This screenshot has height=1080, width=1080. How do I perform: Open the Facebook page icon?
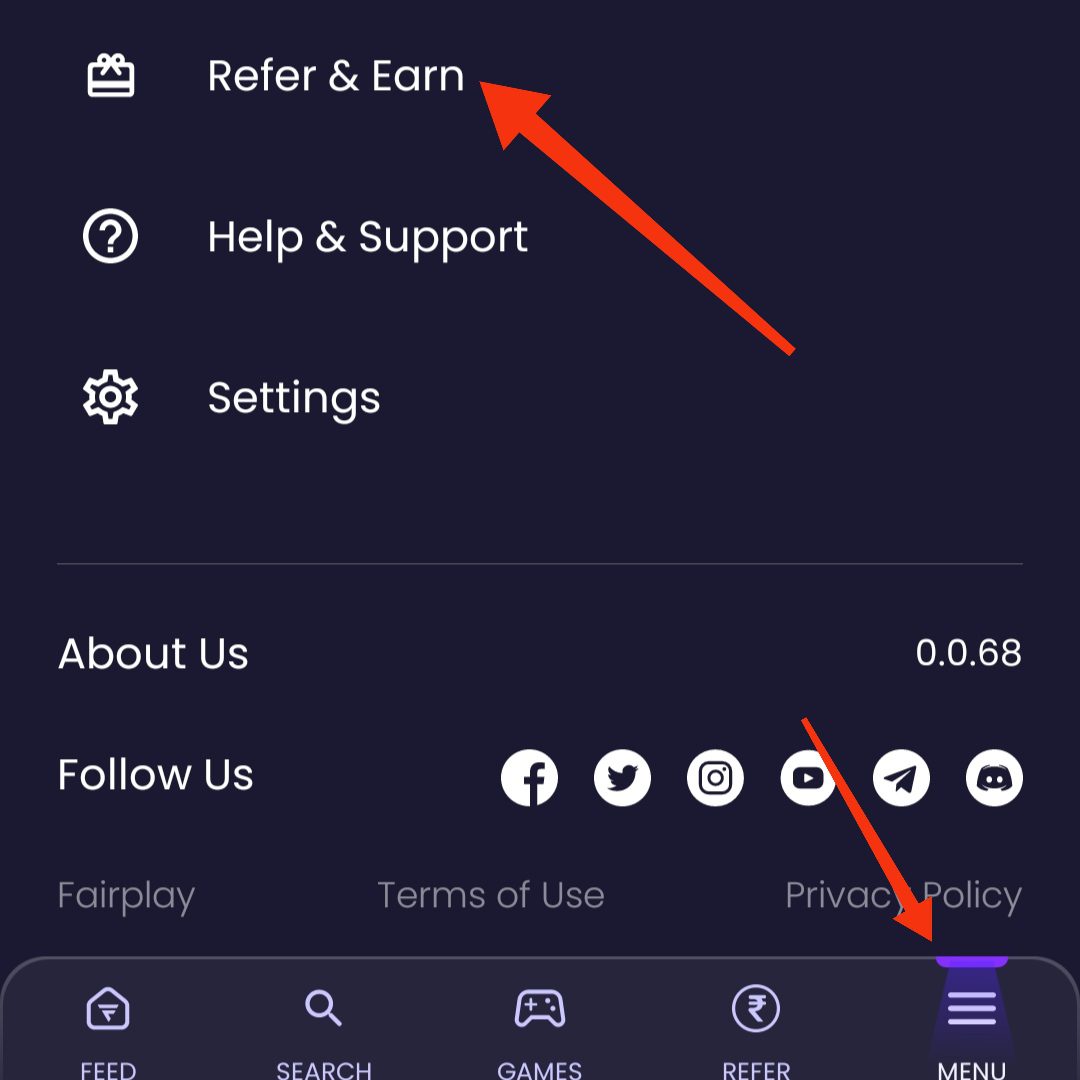pos(529,778)
